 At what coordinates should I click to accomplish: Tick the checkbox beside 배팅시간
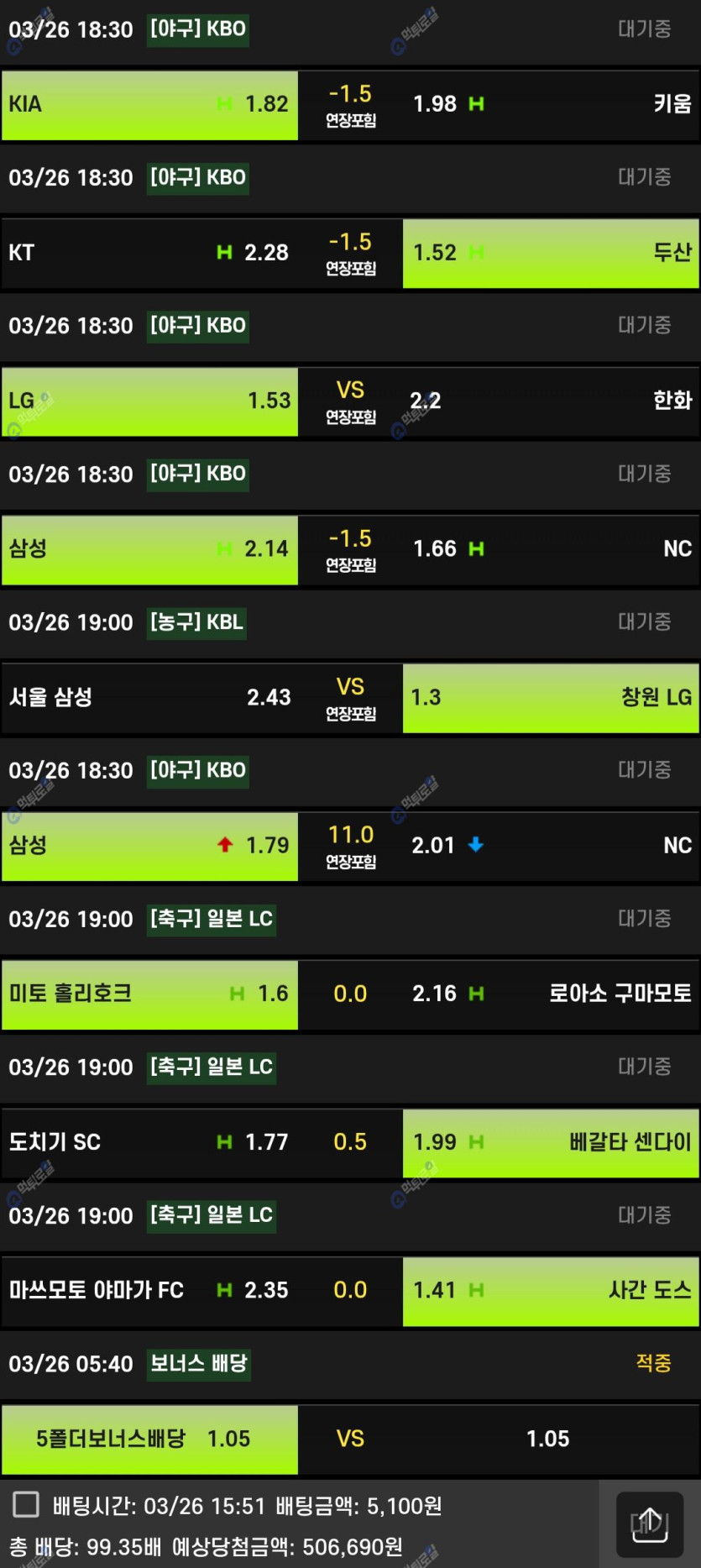[26, 1504]
